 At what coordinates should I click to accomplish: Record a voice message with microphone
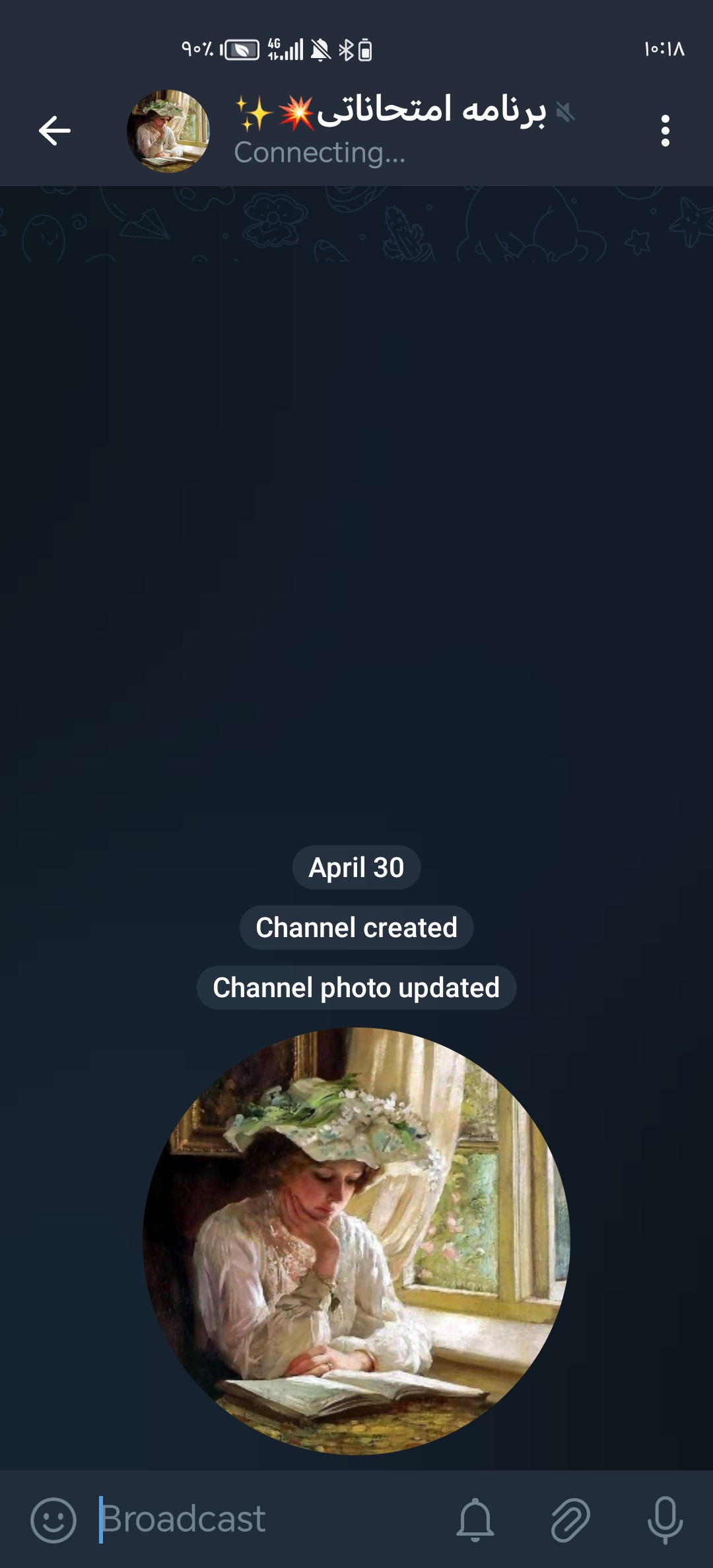[665, 1519]
